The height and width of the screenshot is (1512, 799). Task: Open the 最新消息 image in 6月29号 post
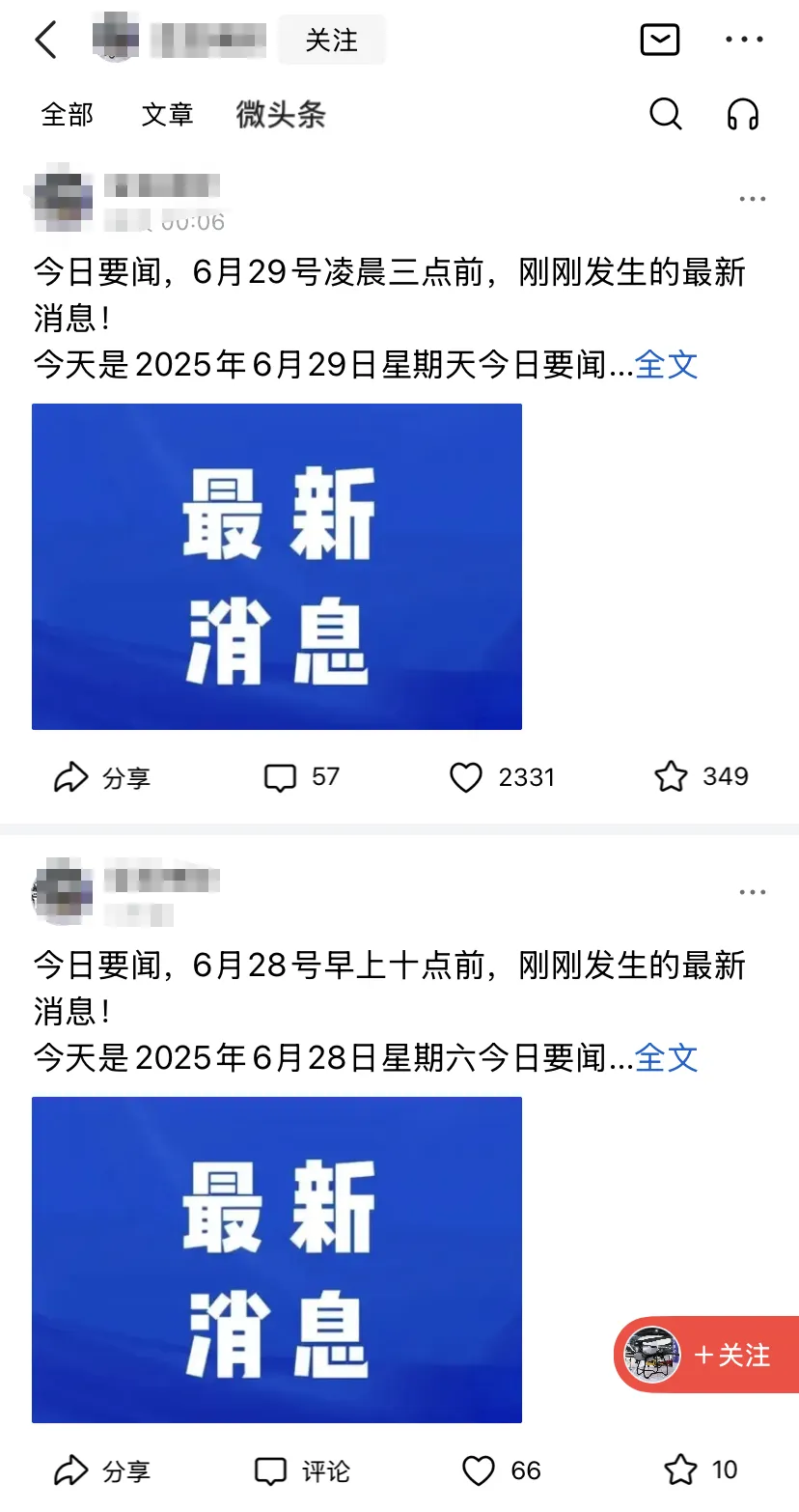point(277,567)
